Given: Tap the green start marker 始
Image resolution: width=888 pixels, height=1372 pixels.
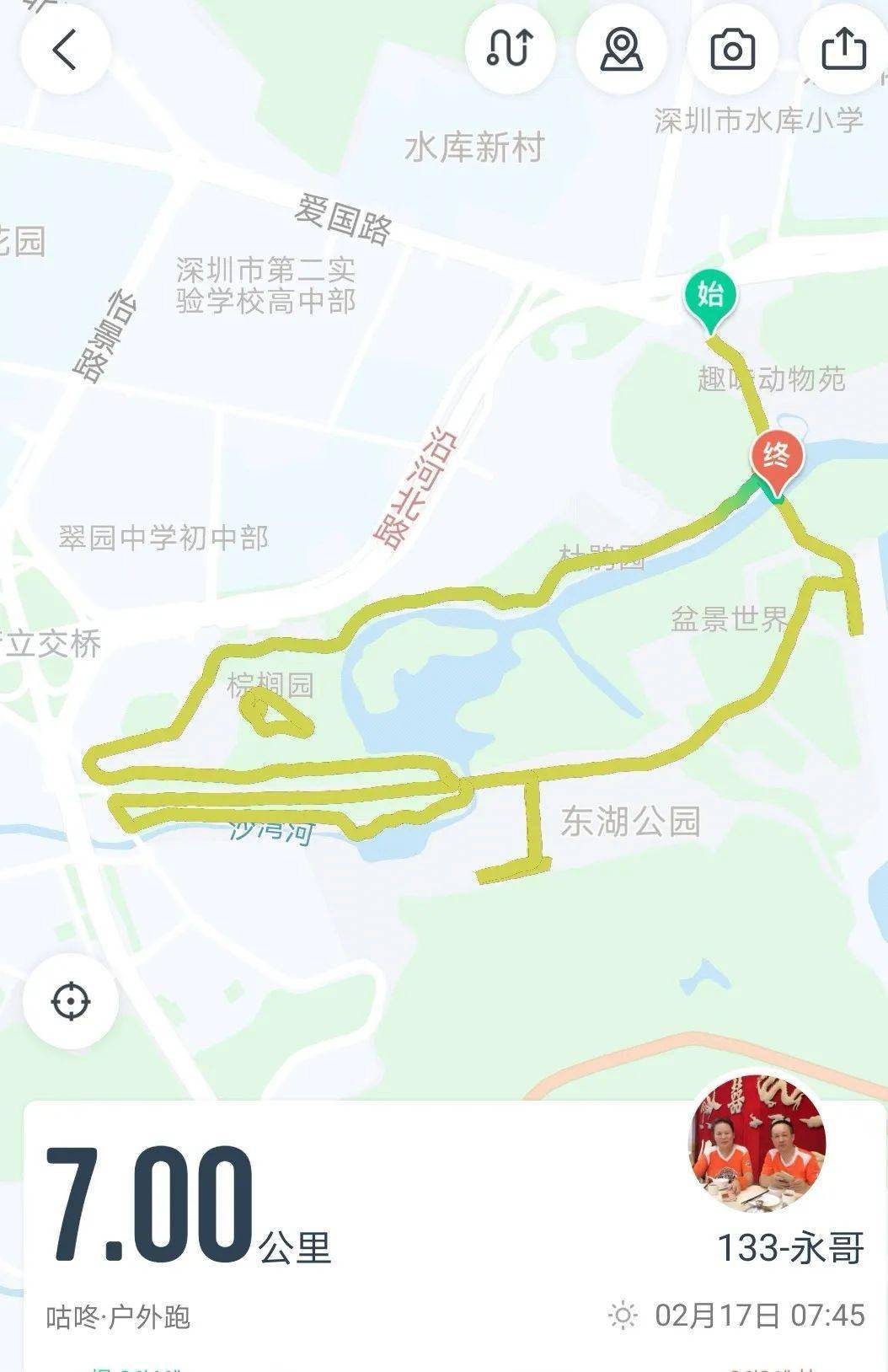Looking at the screenshot, I should pyautogui.click(x=710, y=296).
